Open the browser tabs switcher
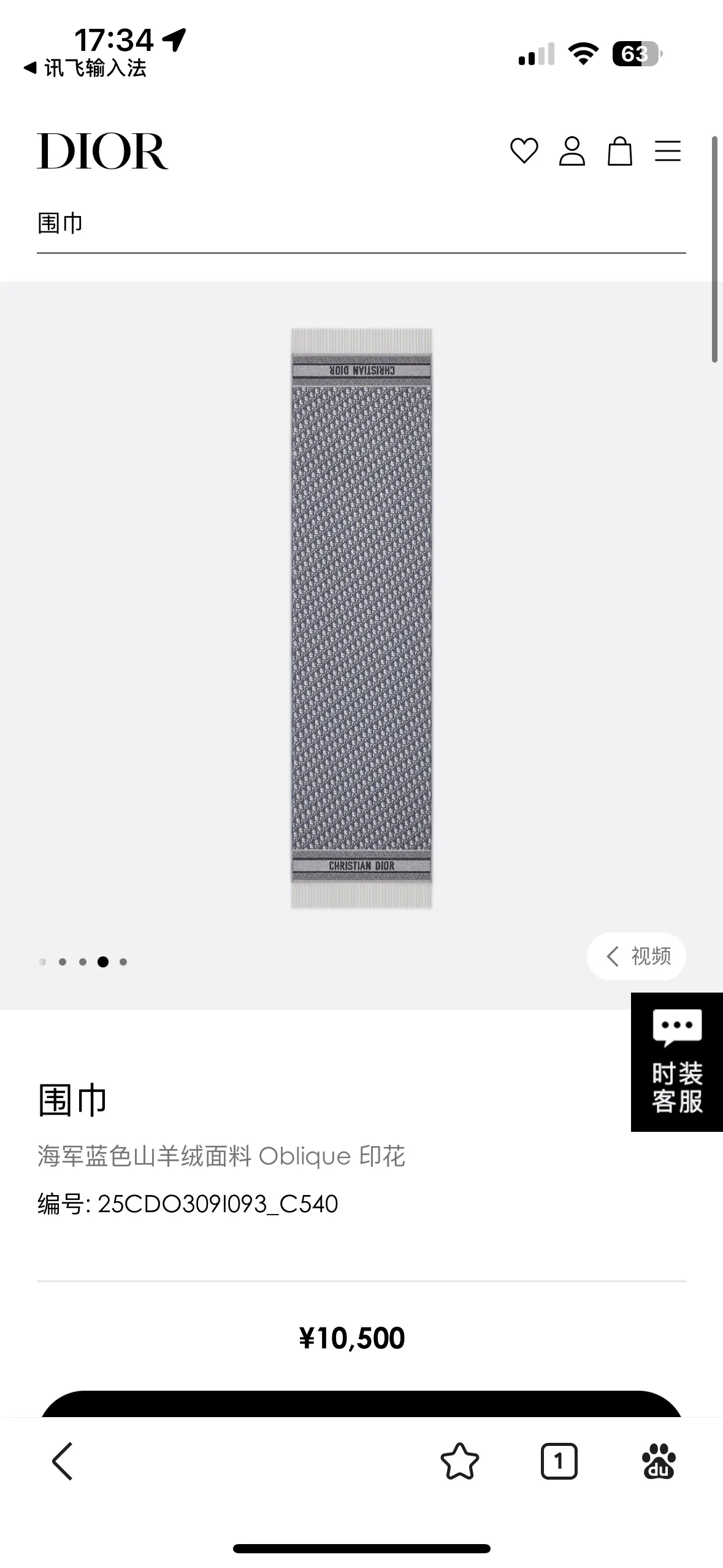Image resolution: width=723 pixels, height=1568 pixels. click(x=559, y=1461)
